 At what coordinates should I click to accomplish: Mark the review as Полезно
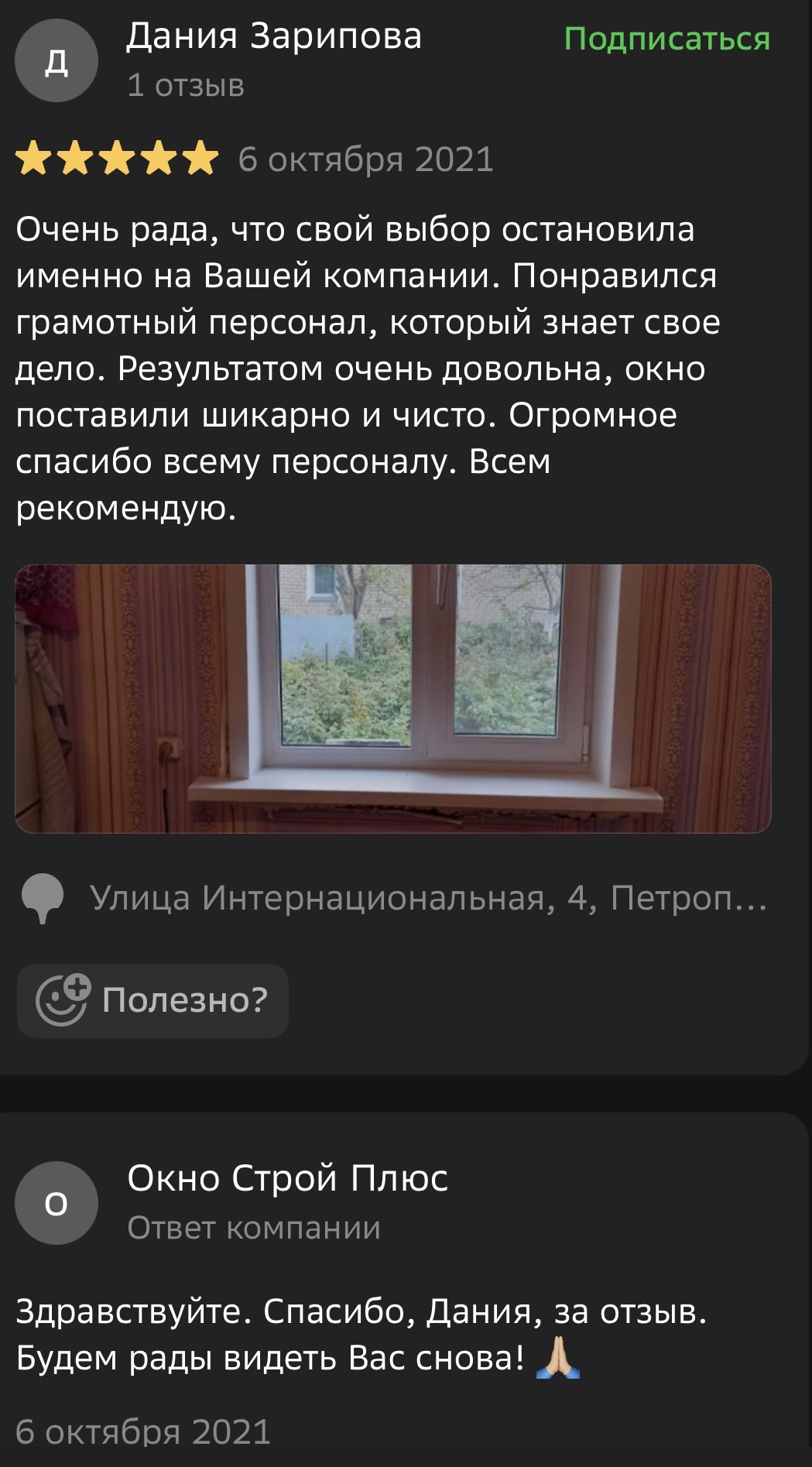(152, 1000)
